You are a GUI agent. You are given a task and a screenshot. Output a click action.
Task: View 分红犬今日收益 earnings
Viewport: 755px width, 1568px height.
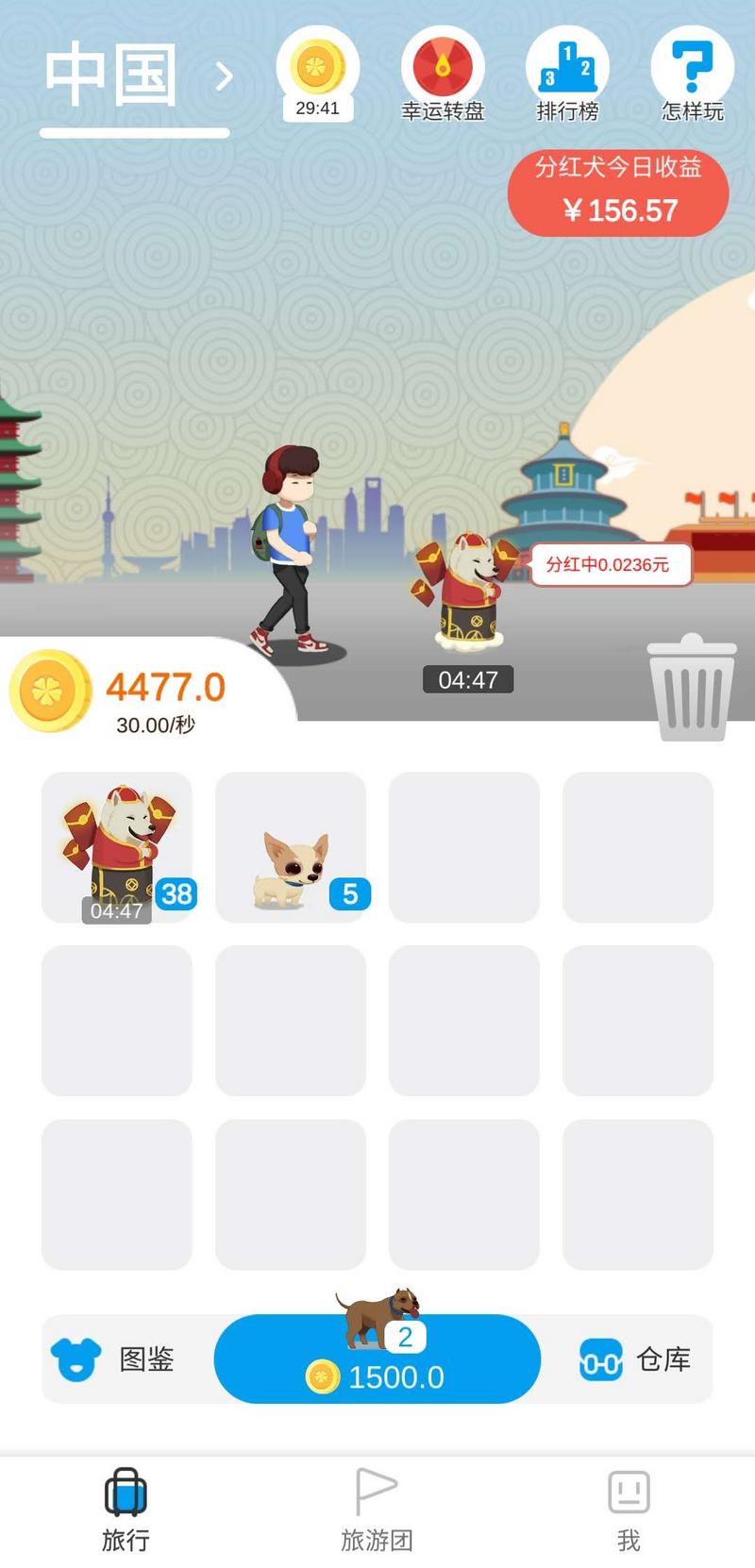pos(618,192)
